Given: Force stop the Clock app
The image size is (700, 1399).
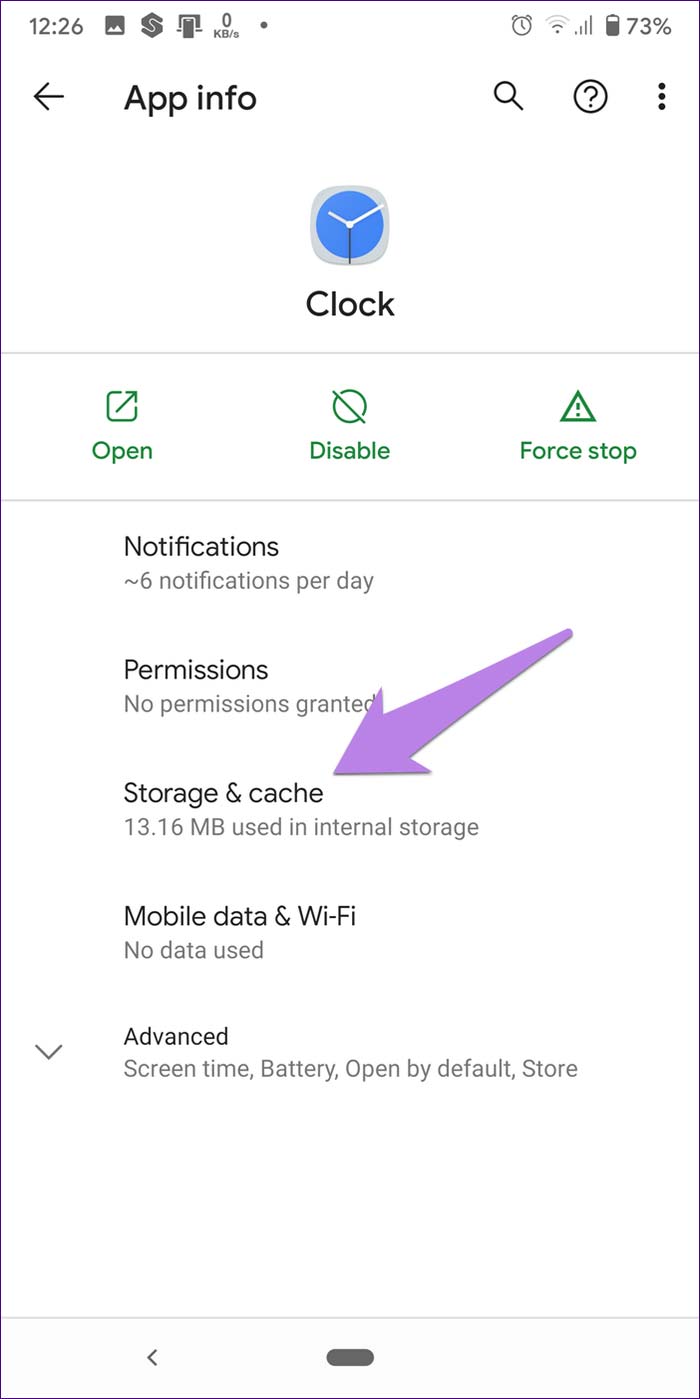Looking at the screenshot, I should click(x=577, y=426).
